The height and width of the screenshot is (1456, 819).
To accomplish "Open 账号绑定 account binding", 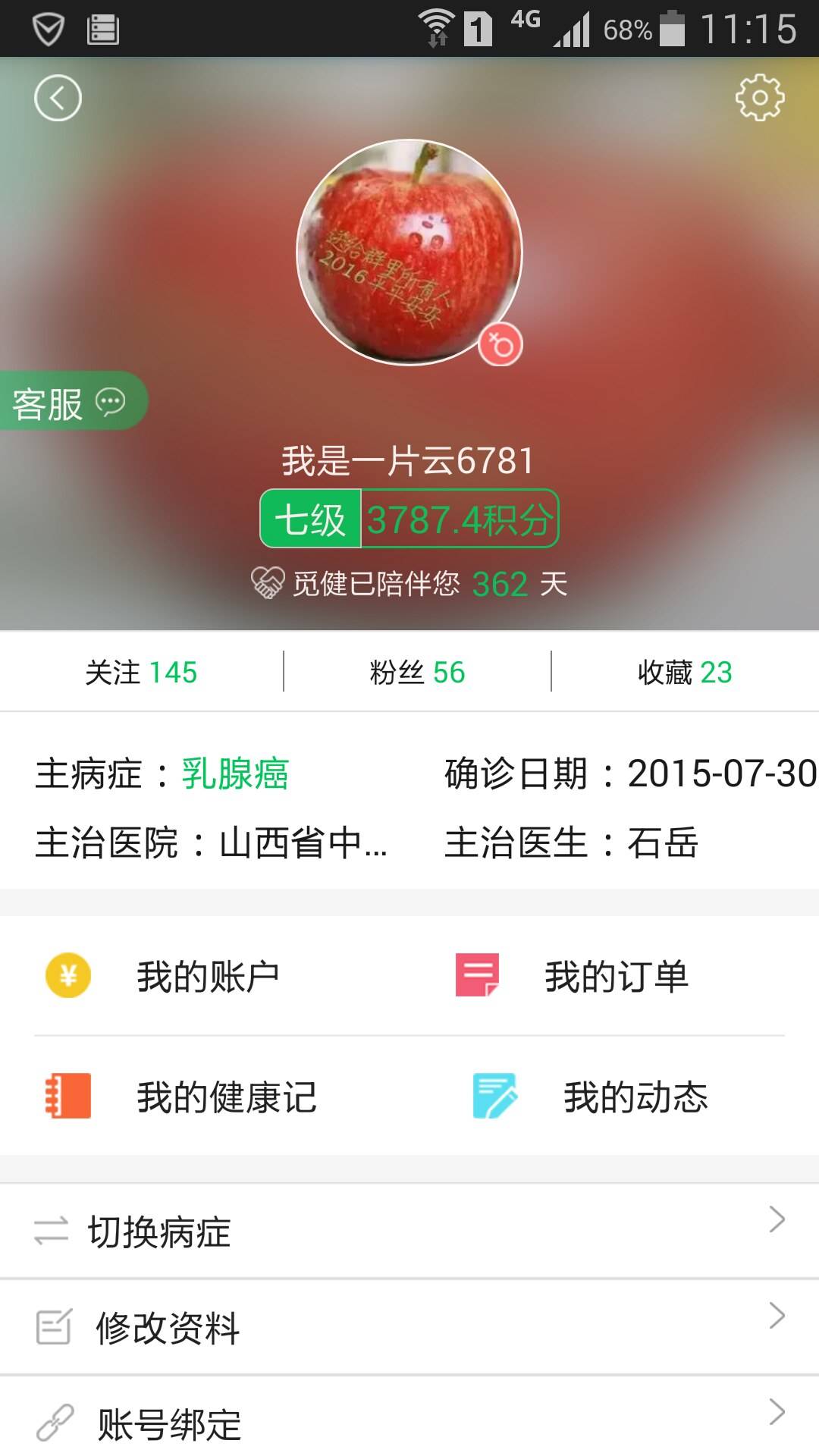I will 409,1423.
